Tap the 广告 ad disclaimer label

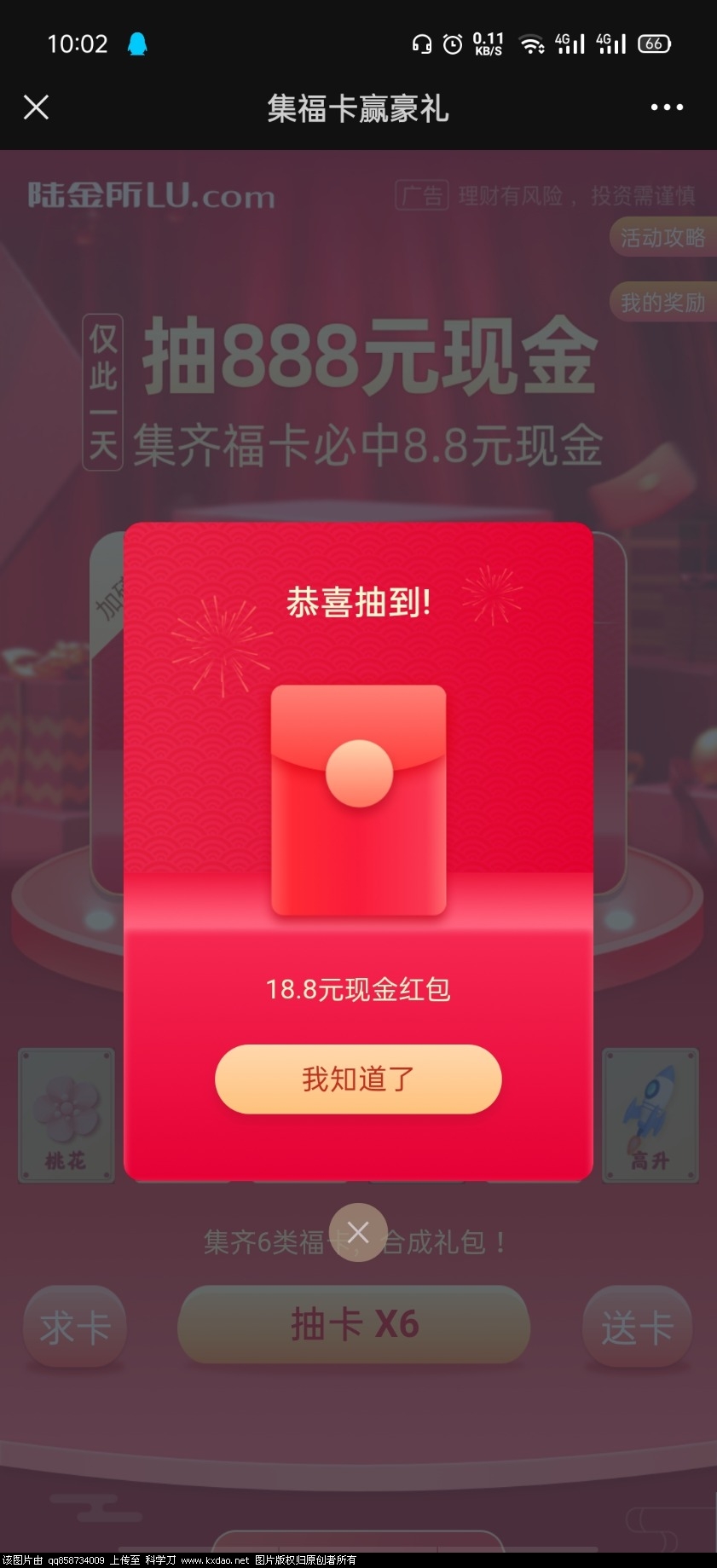[x=424, y=194]
